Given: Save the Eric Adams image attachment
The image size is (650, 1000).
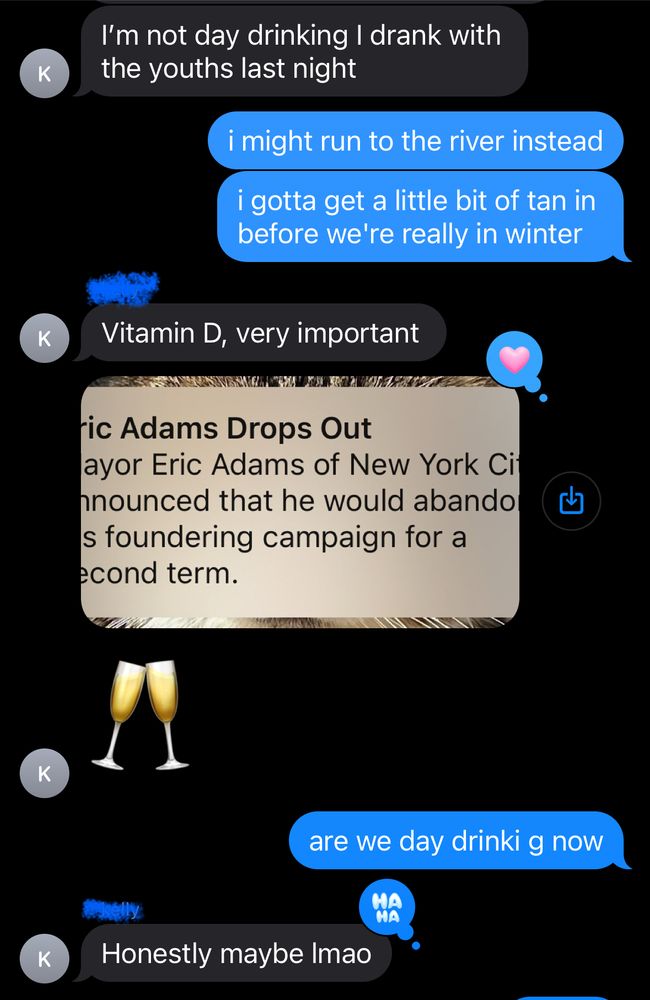Looking at the screenshot, I should point(571,499).
